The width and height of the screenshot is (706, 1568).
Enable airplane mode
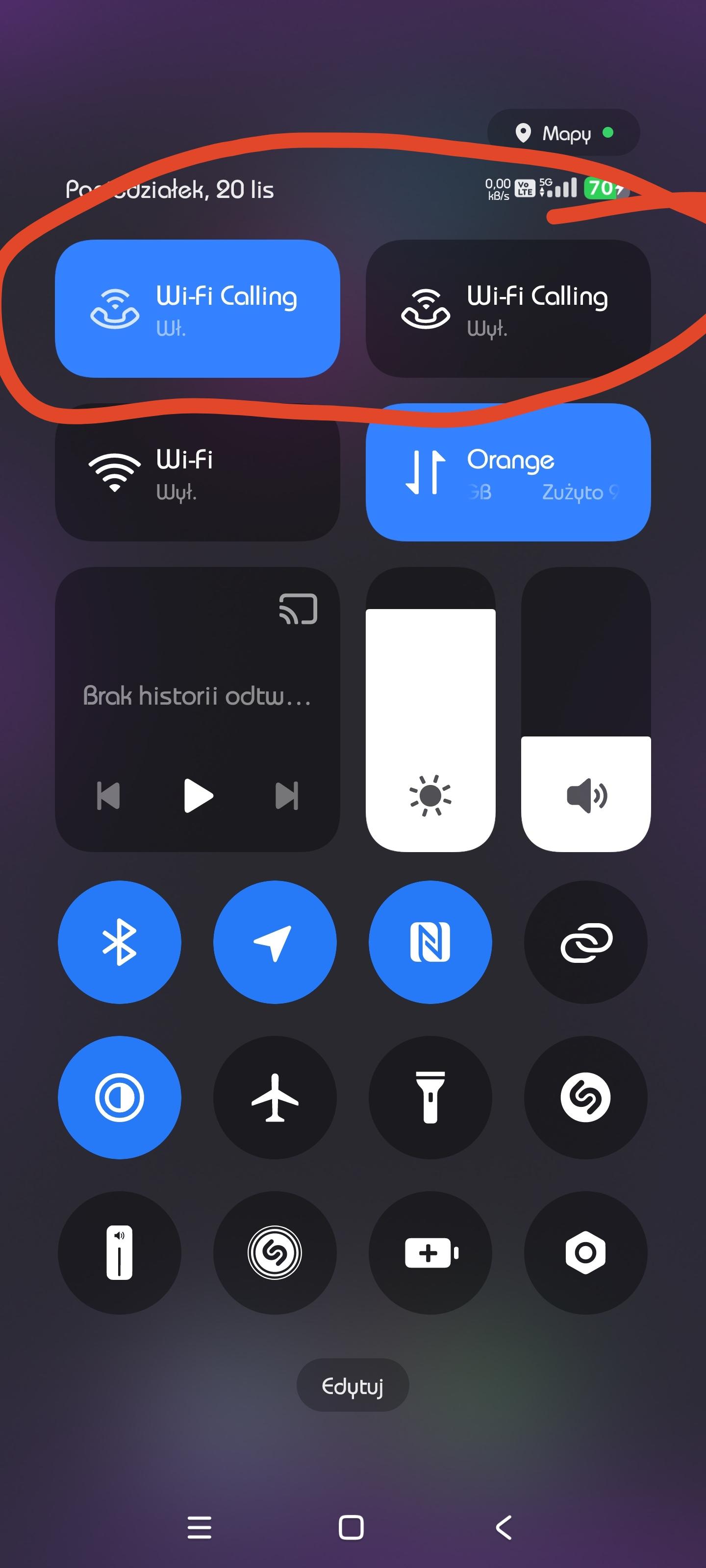coord(275,1097)
